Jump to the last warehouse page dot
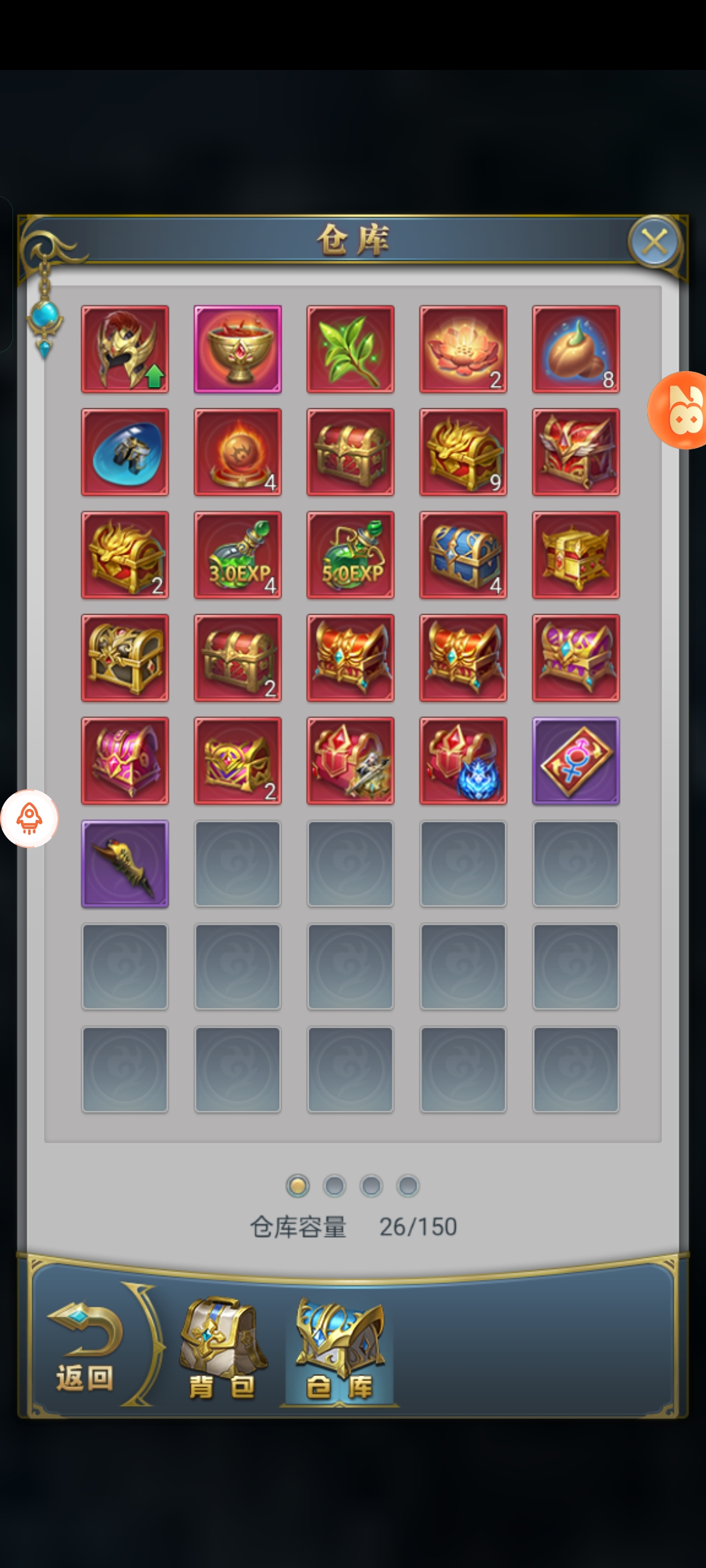 coord(408,1185)
